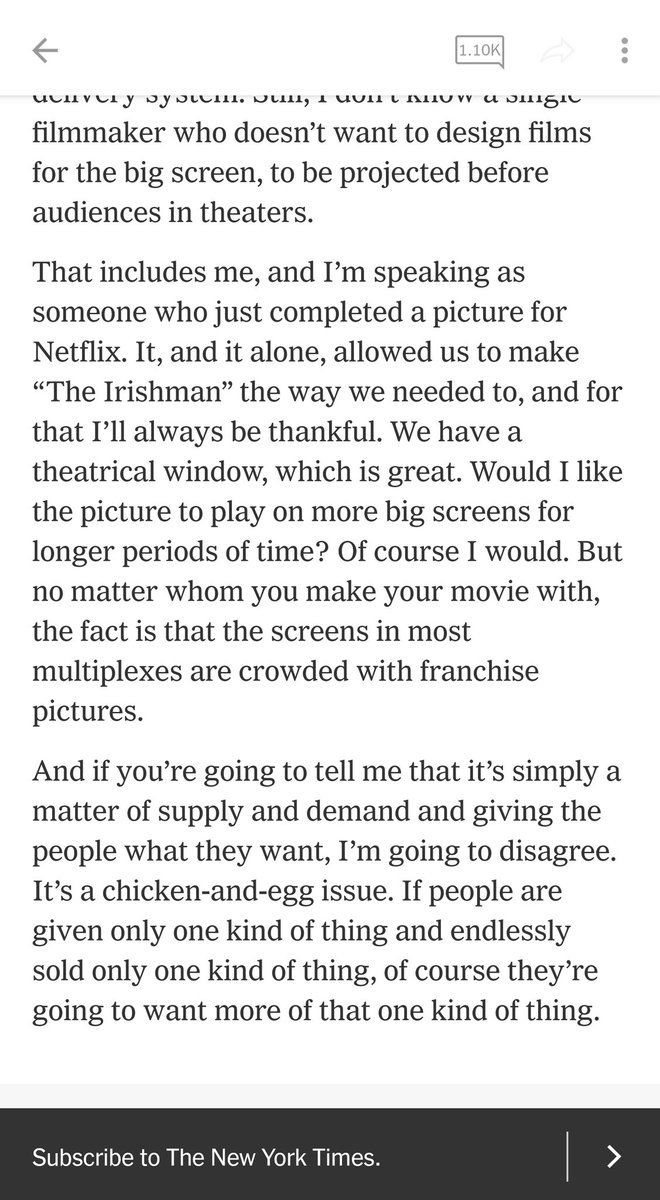
Task: Open the three-dot overflow menu
Action: click(624, 50)
